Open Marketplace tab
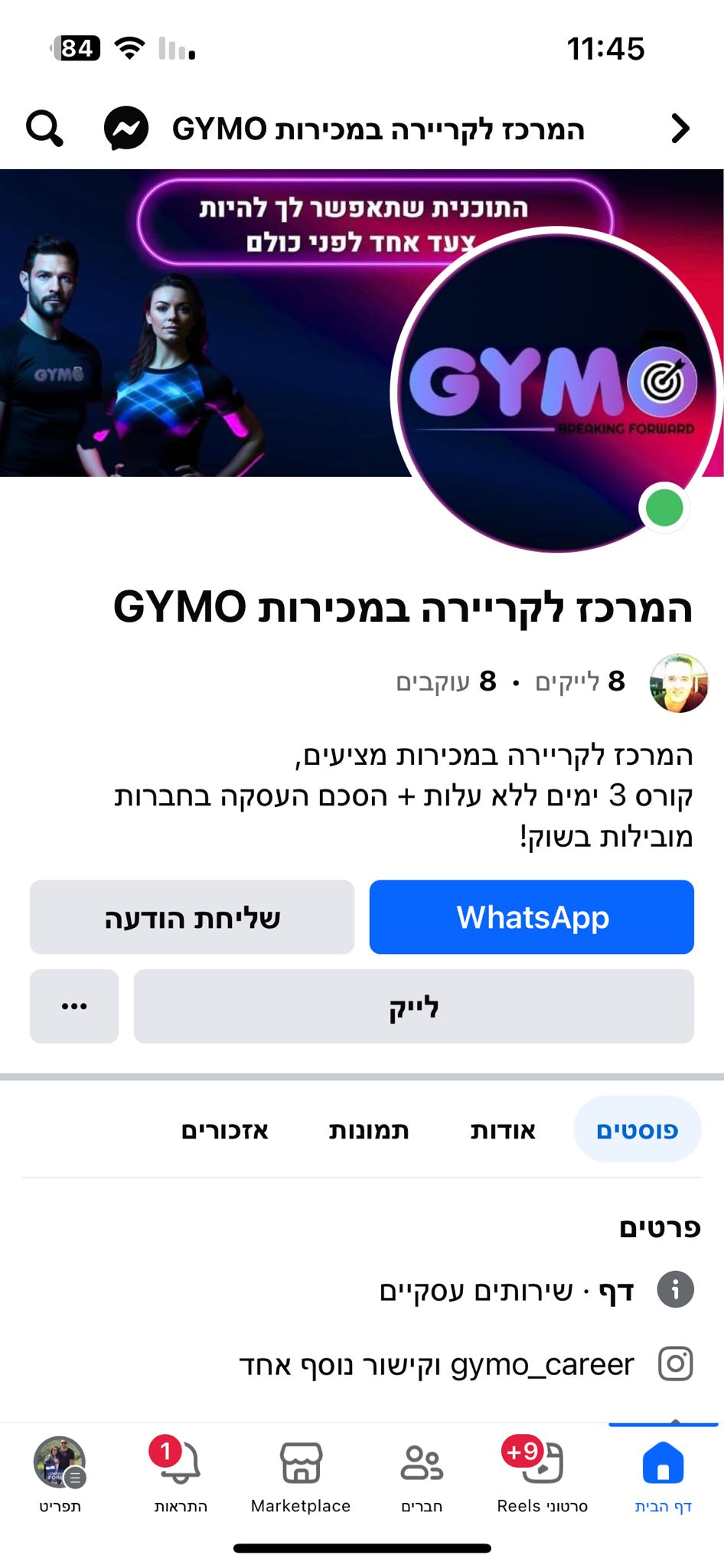 [x=301, y=1475]
